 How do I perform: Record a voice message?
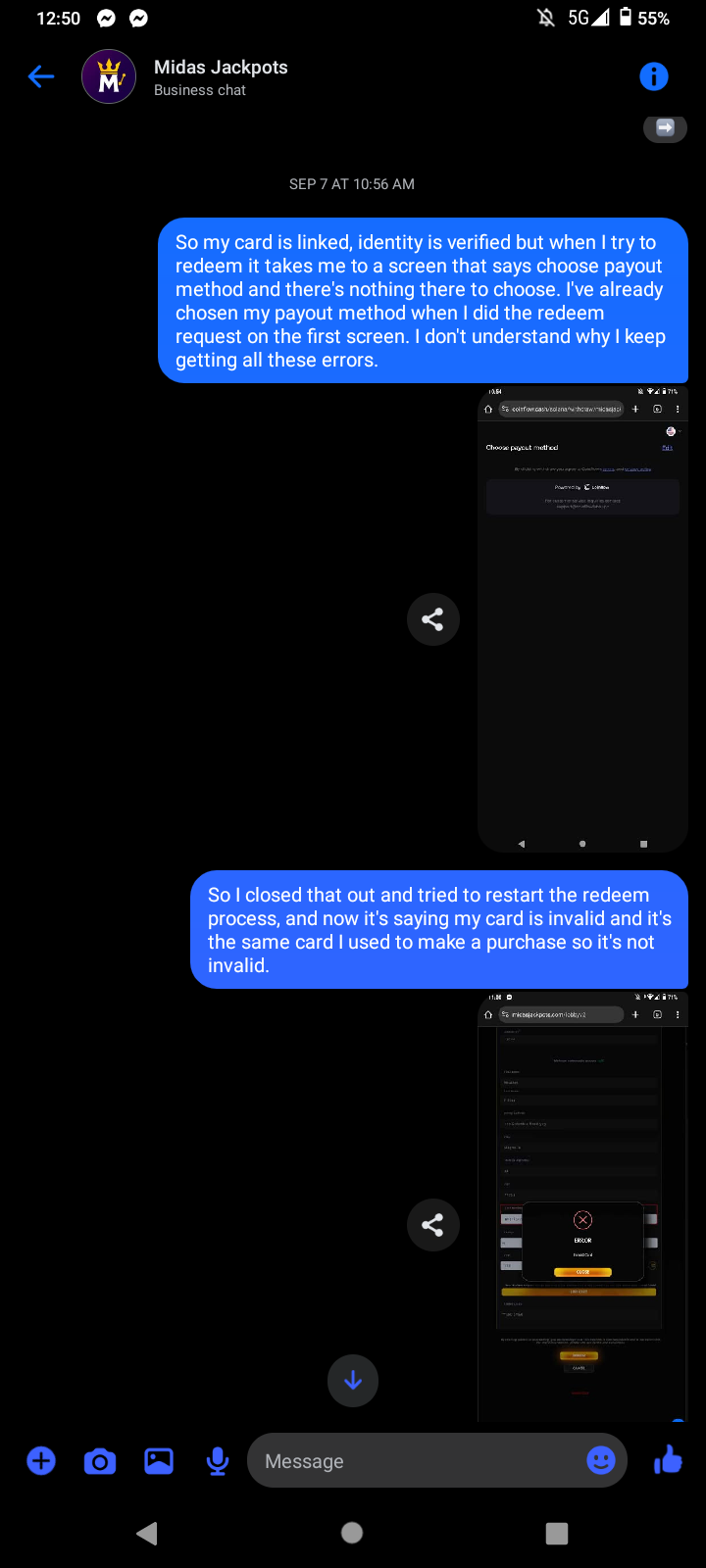pos(218,1461)
